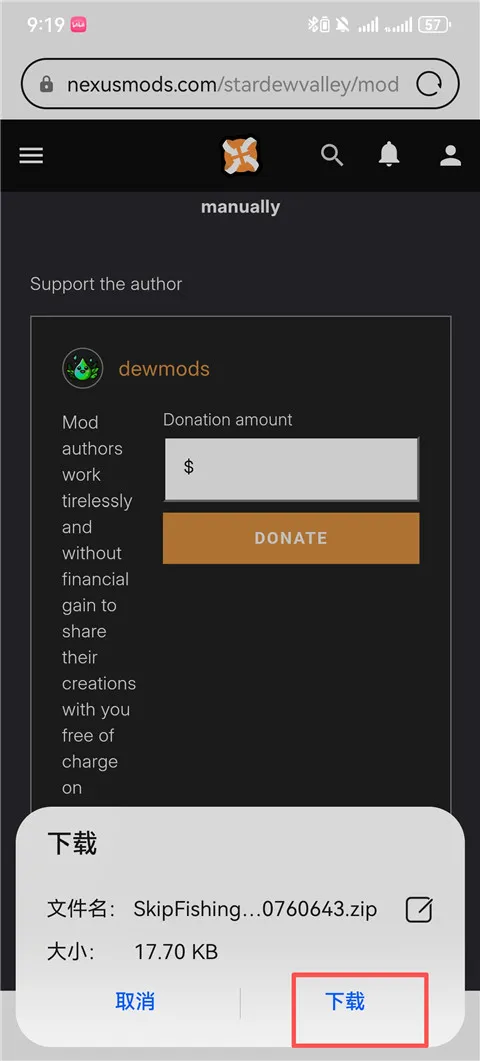Open the notifications bell
The width and height of the screenshot is (480, 1061).
pos(389,155)
